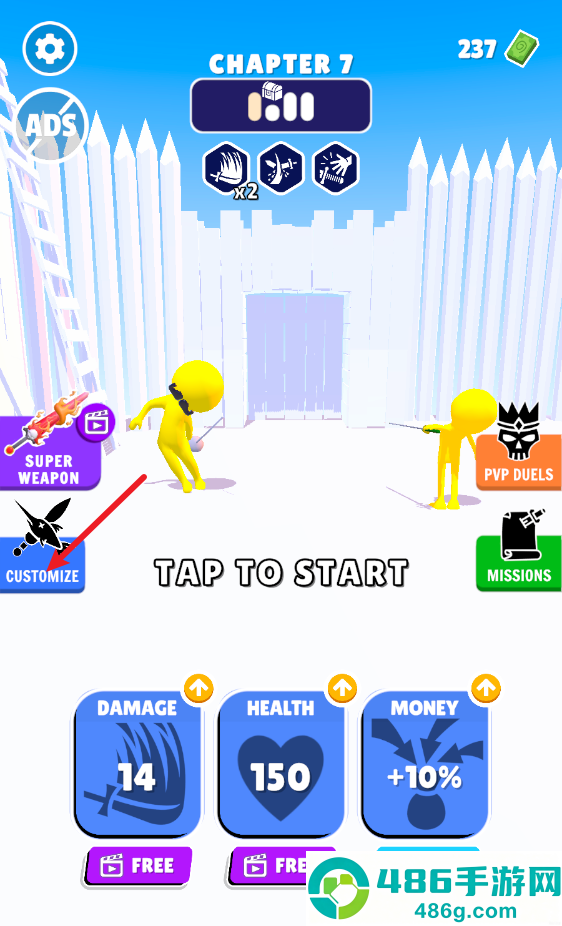Watch ad for free Damage upgrade

pos(138,866)
